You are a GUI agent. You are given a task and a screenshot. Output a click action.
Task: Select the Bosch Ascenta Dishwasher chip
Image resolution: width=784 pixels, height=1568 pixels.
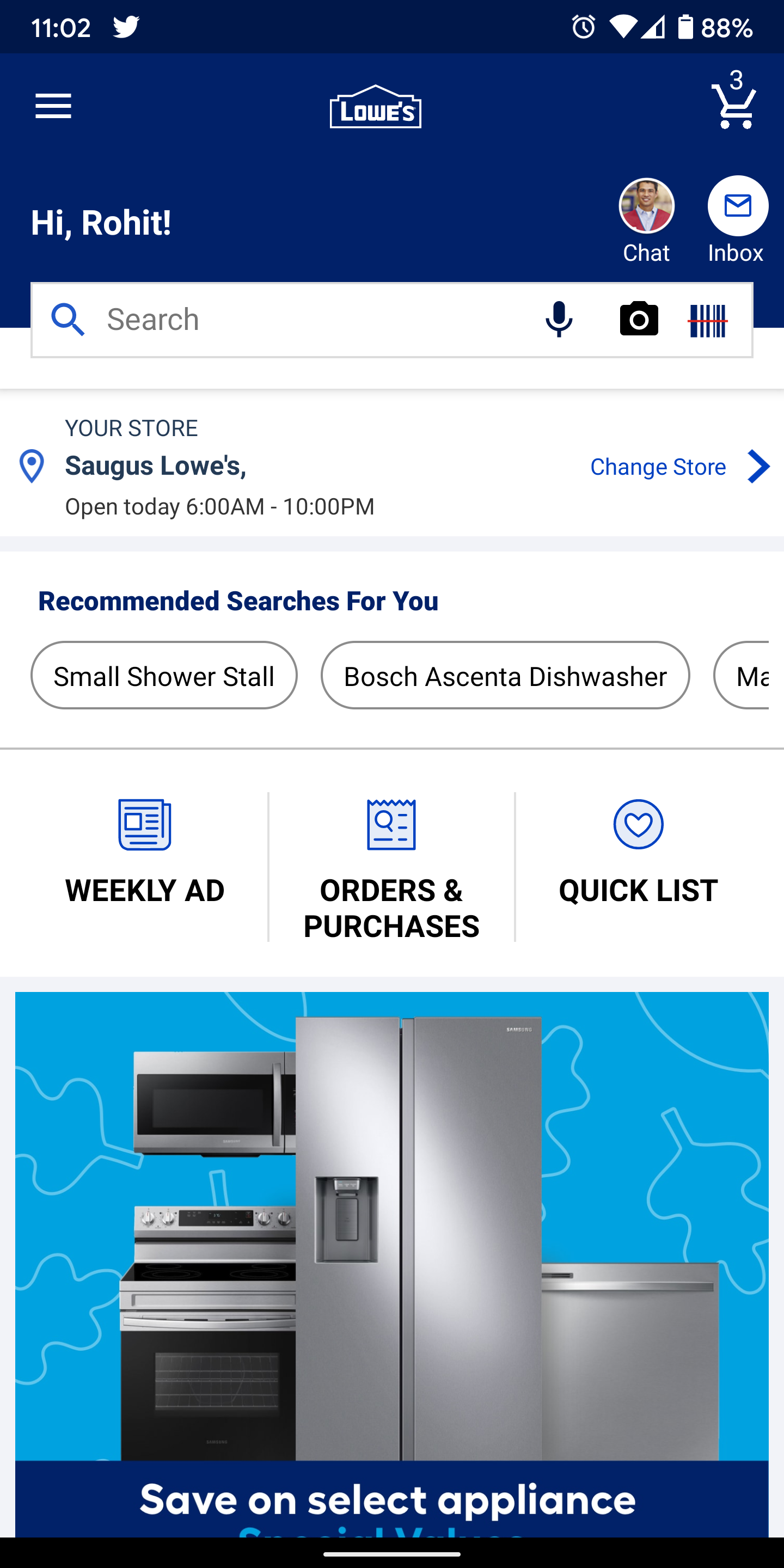point(505,676)
